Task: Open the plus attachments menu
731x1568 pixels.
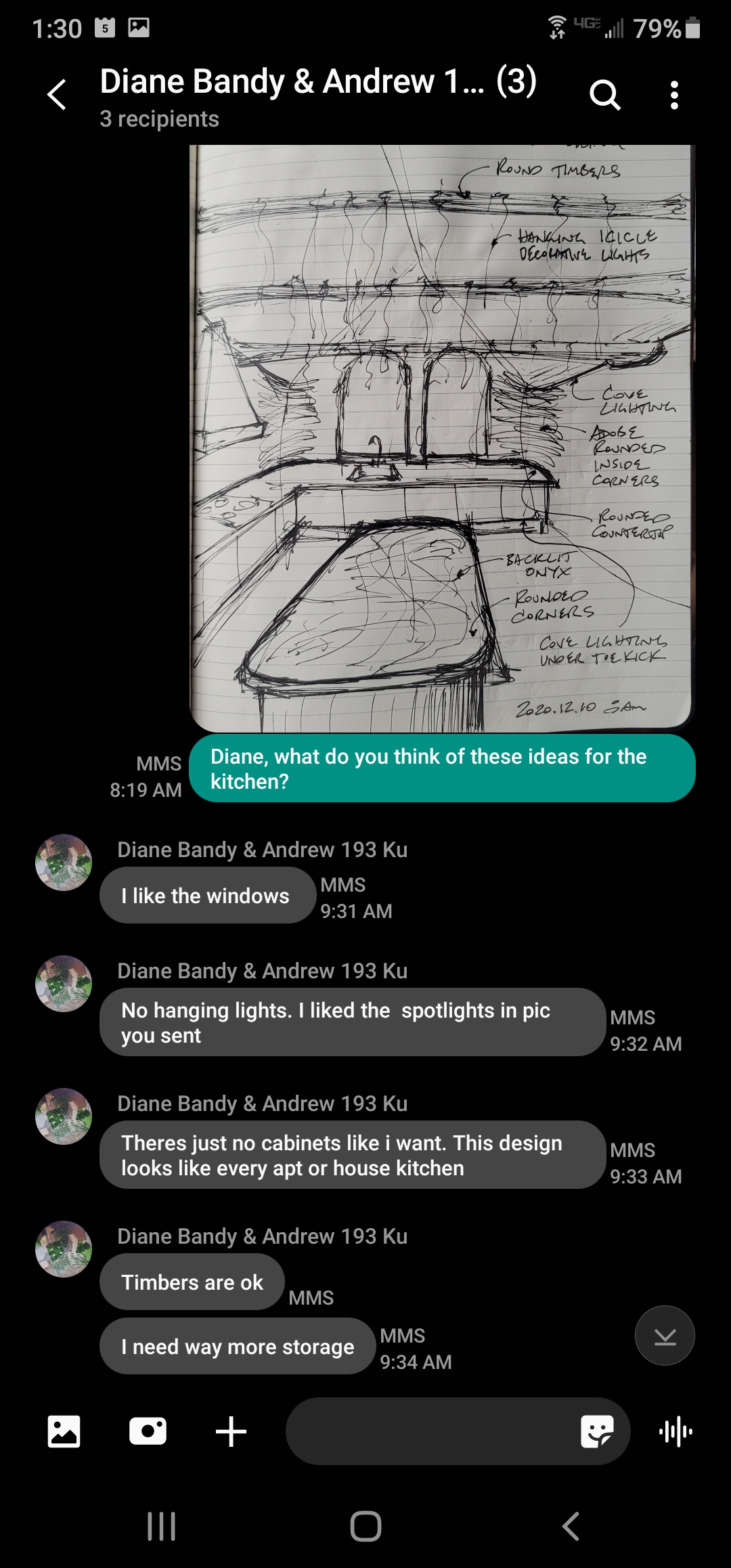Action: (x=231, y=1431)
